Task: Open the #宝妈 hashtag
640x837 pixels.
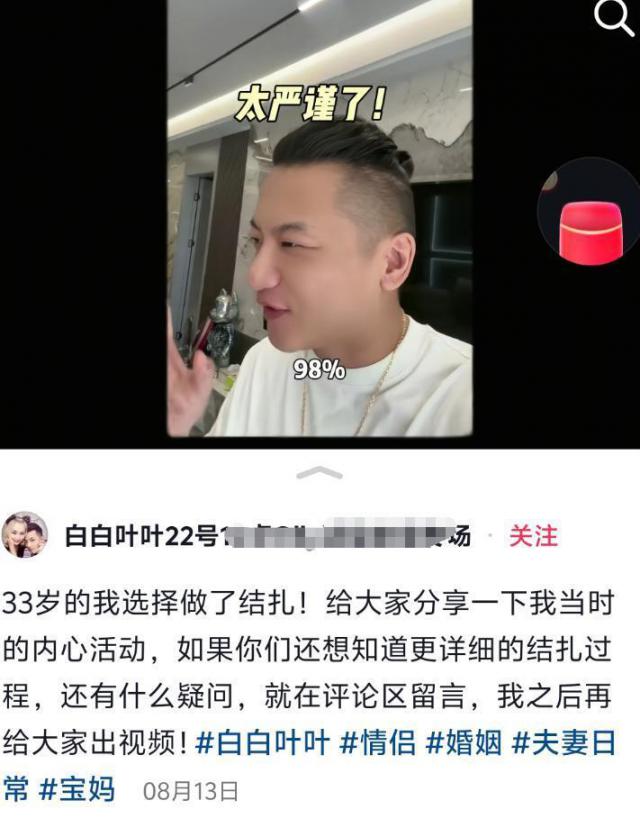Action: (77, 789)
